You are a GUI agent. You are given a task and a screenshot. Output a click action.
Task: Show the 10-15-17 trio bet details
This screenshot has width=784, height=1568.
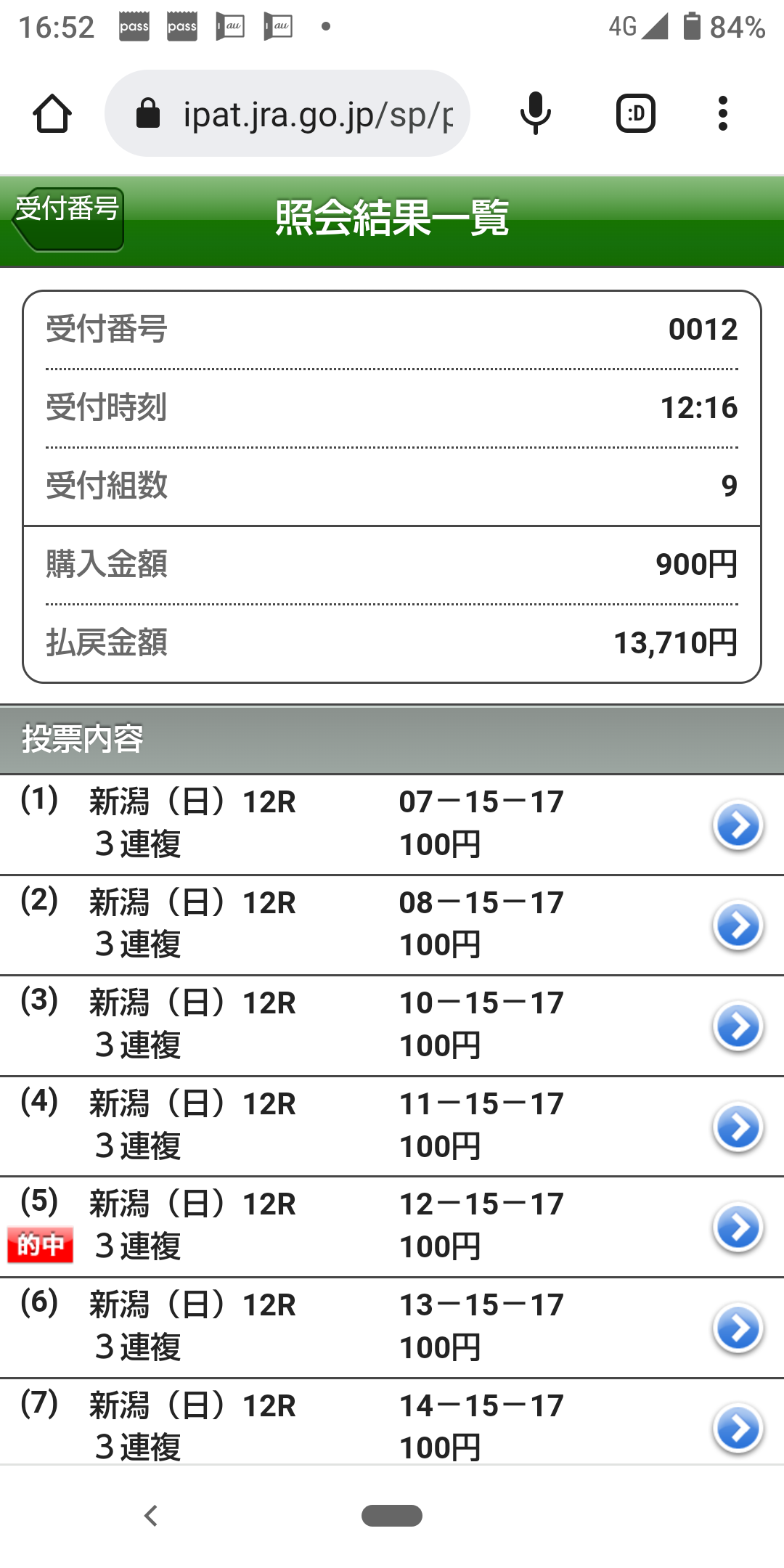738,1026
